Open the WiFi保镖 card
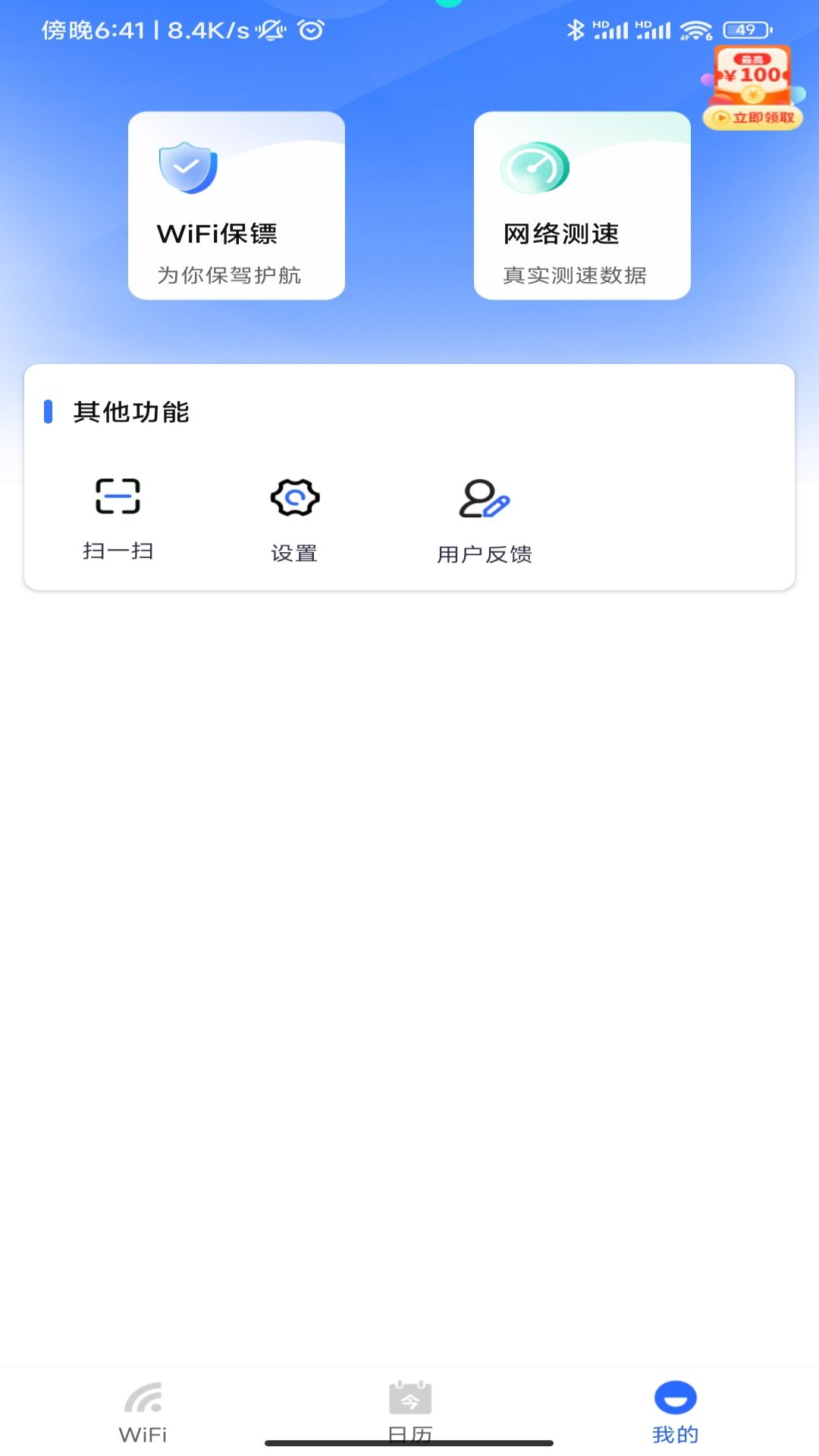Screen dimensions: 819x1456 pyautogui.click(x=237, y=206)
